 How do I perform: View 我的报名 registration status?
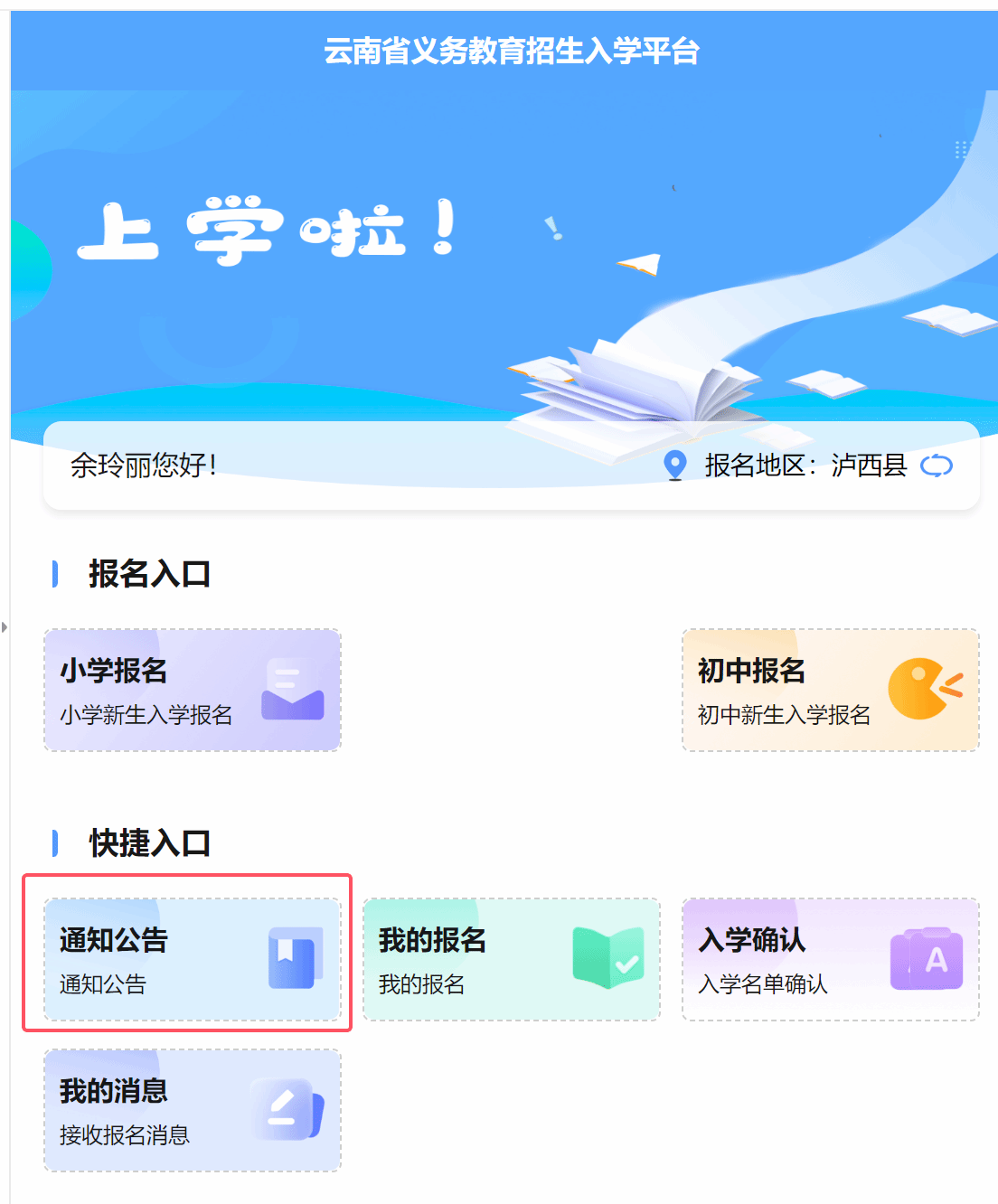[512, 959]
